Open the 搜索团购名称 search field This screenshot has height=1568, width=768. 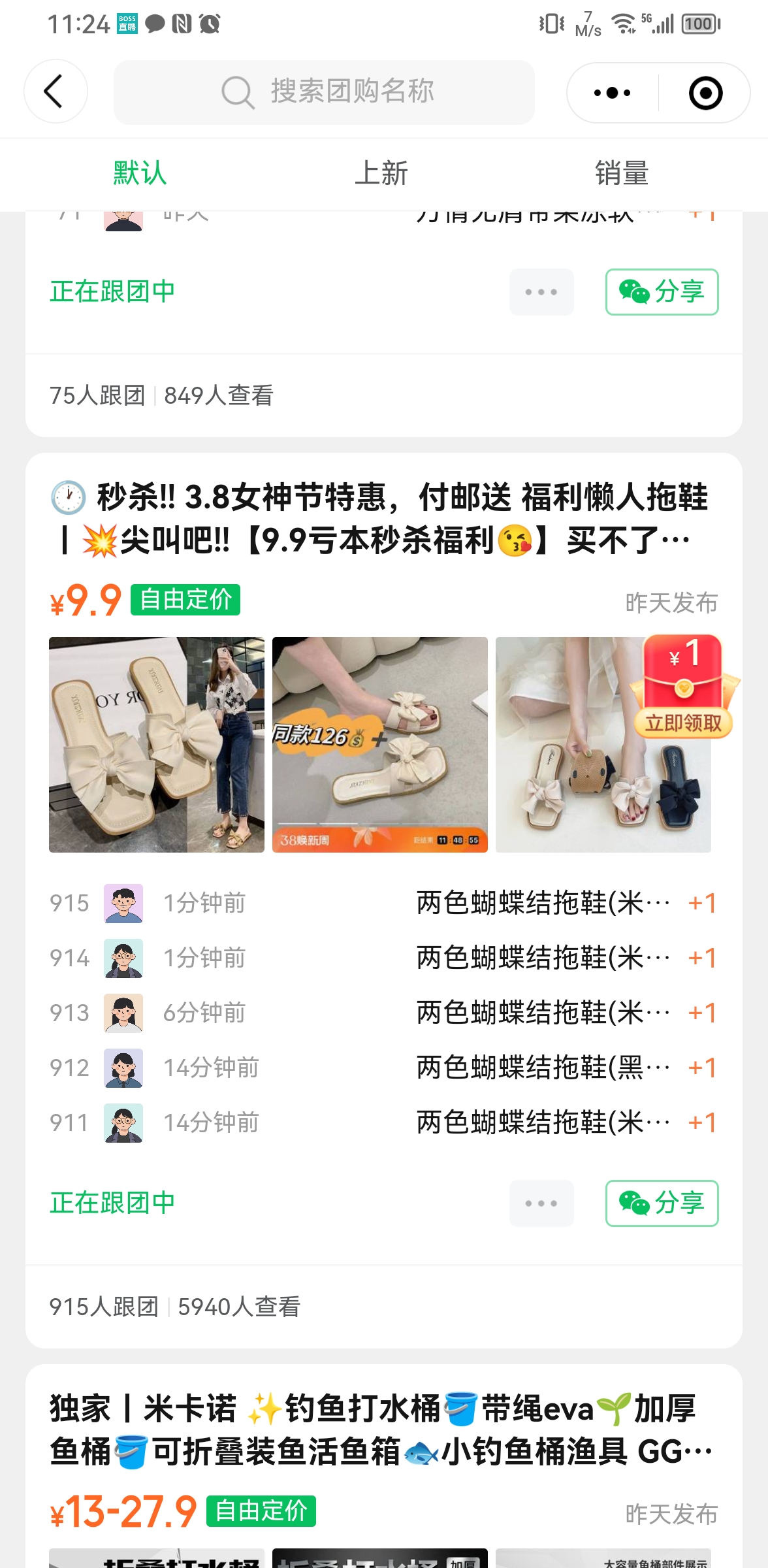(x=325, y=91)
